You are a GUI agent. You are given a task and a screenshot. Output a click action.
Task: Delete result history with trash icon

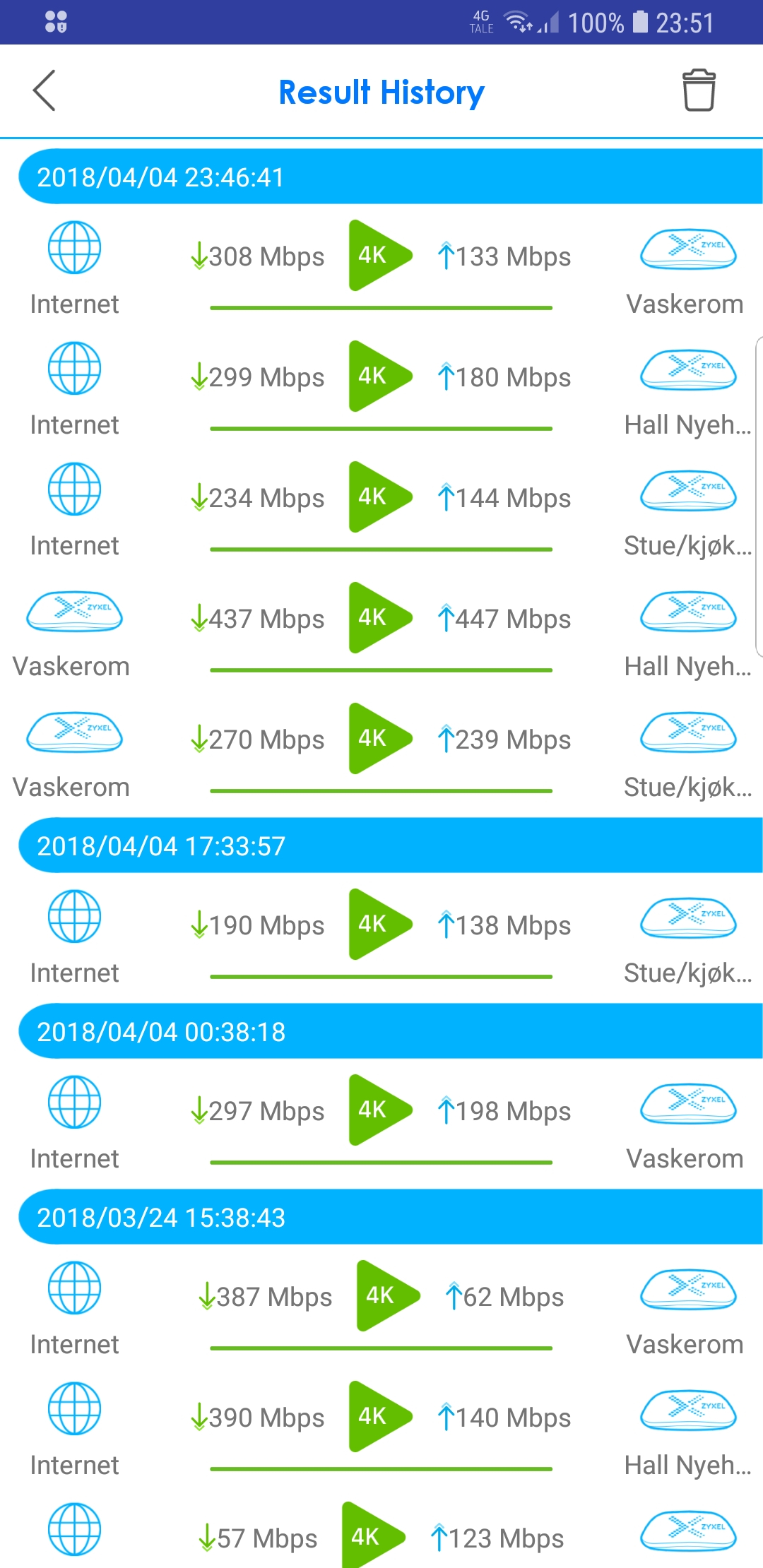pyautogui.click(x=699, y=90)
